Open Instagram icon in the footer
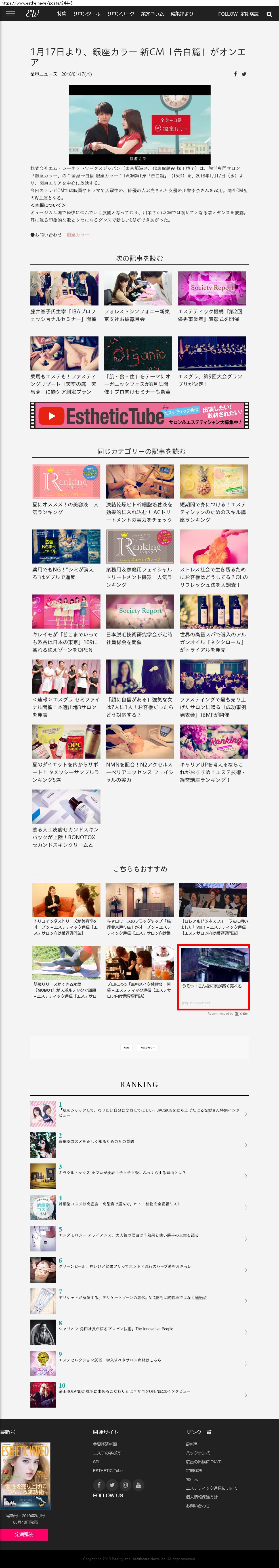The height and width of the screenshot is (1568, 279). [125, 1485]
